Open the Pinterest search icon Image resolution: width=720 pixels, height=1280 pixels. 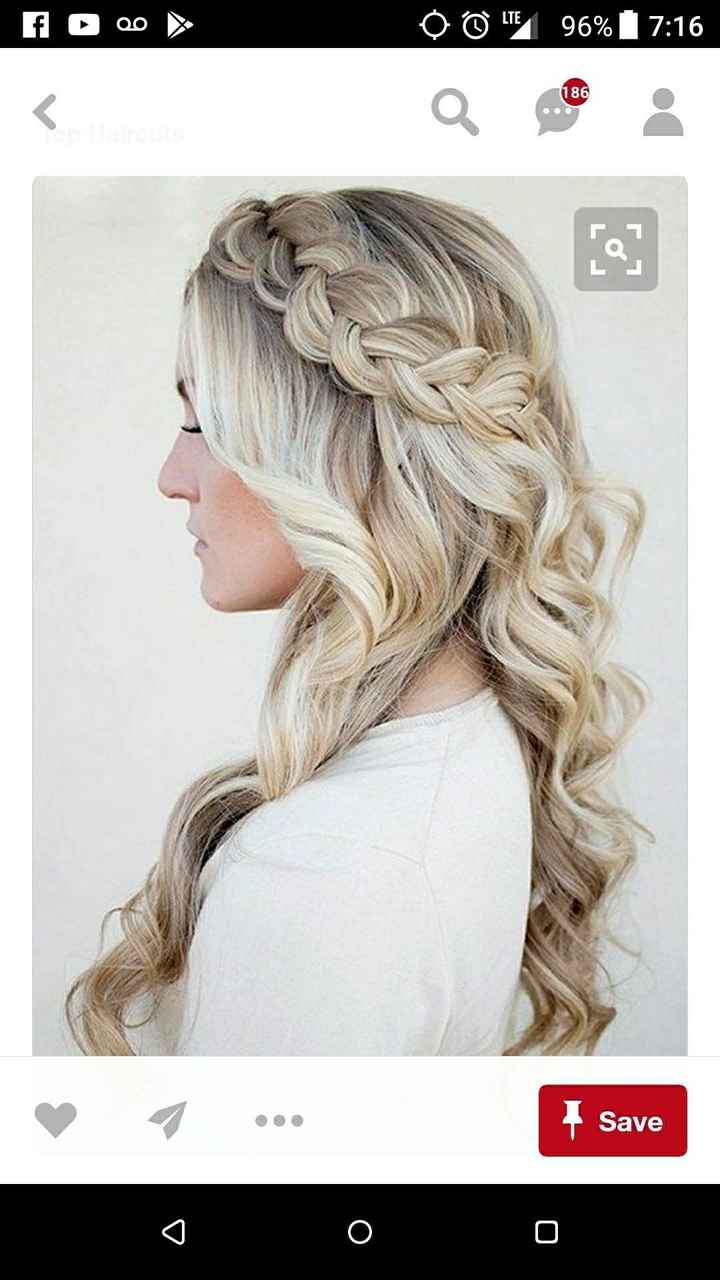pyautogui.click(x=455, y=111)
